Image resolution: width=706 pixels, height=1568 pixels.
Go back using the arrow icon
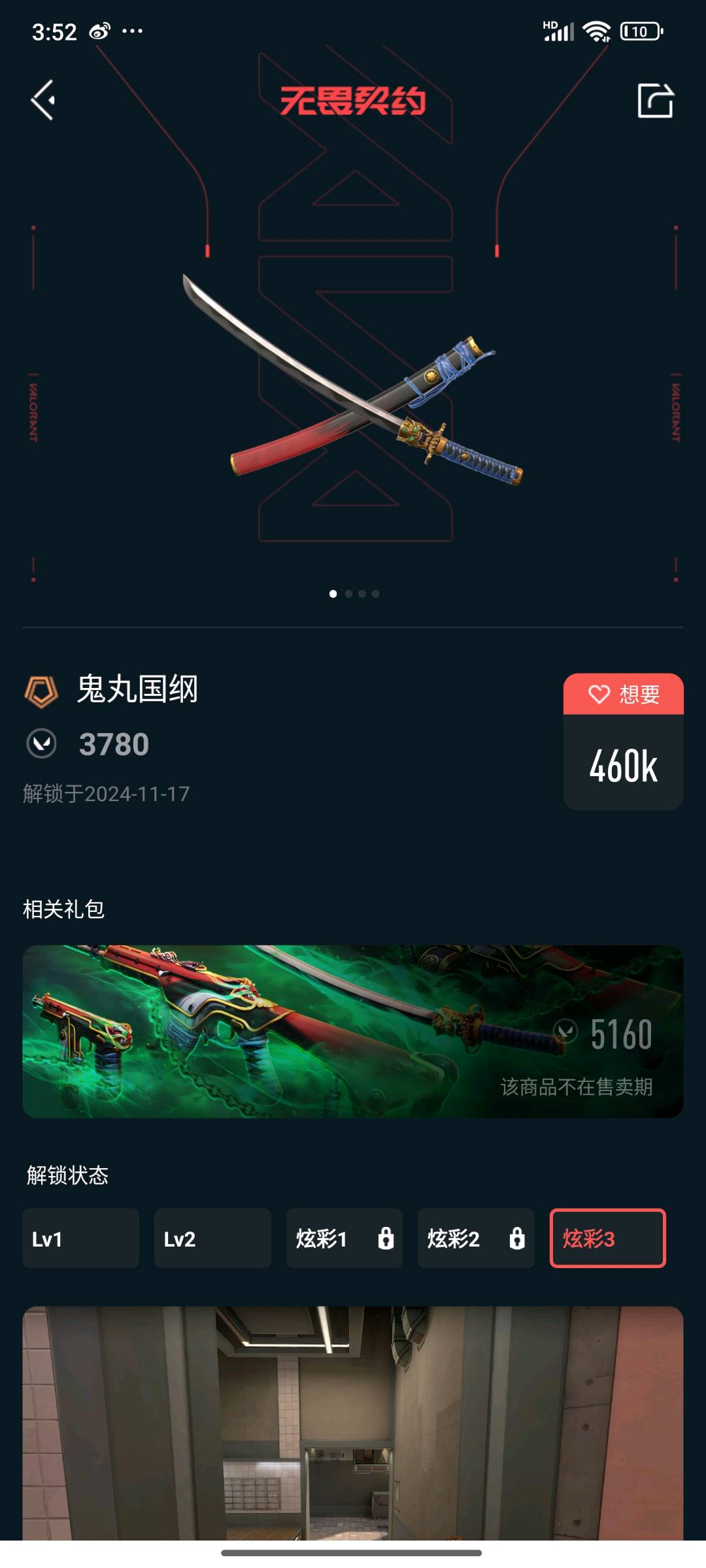coord(43,100)
